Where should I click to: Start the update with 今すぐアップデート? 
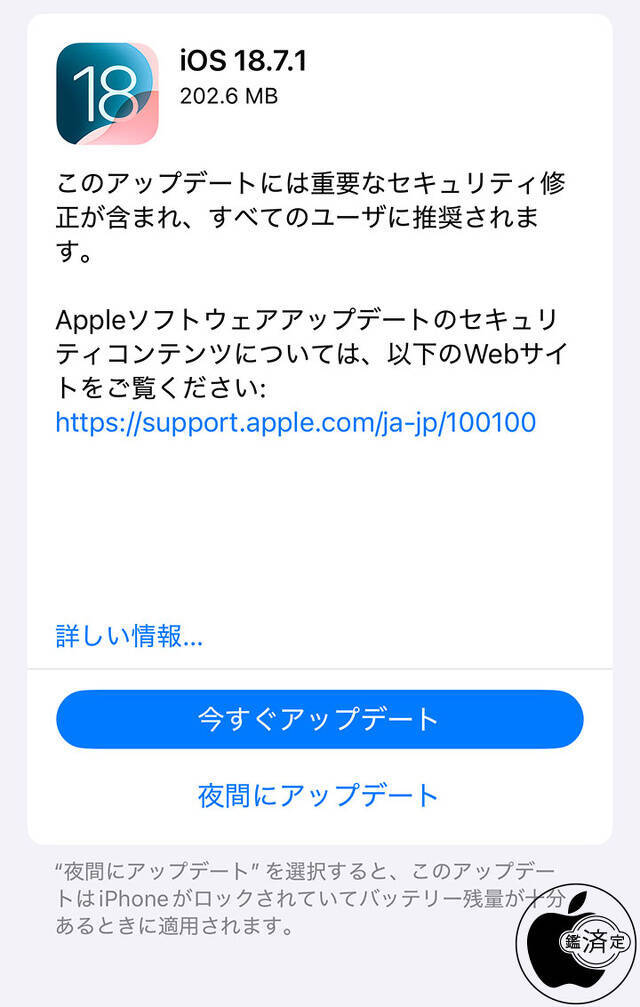click(319, 719)
